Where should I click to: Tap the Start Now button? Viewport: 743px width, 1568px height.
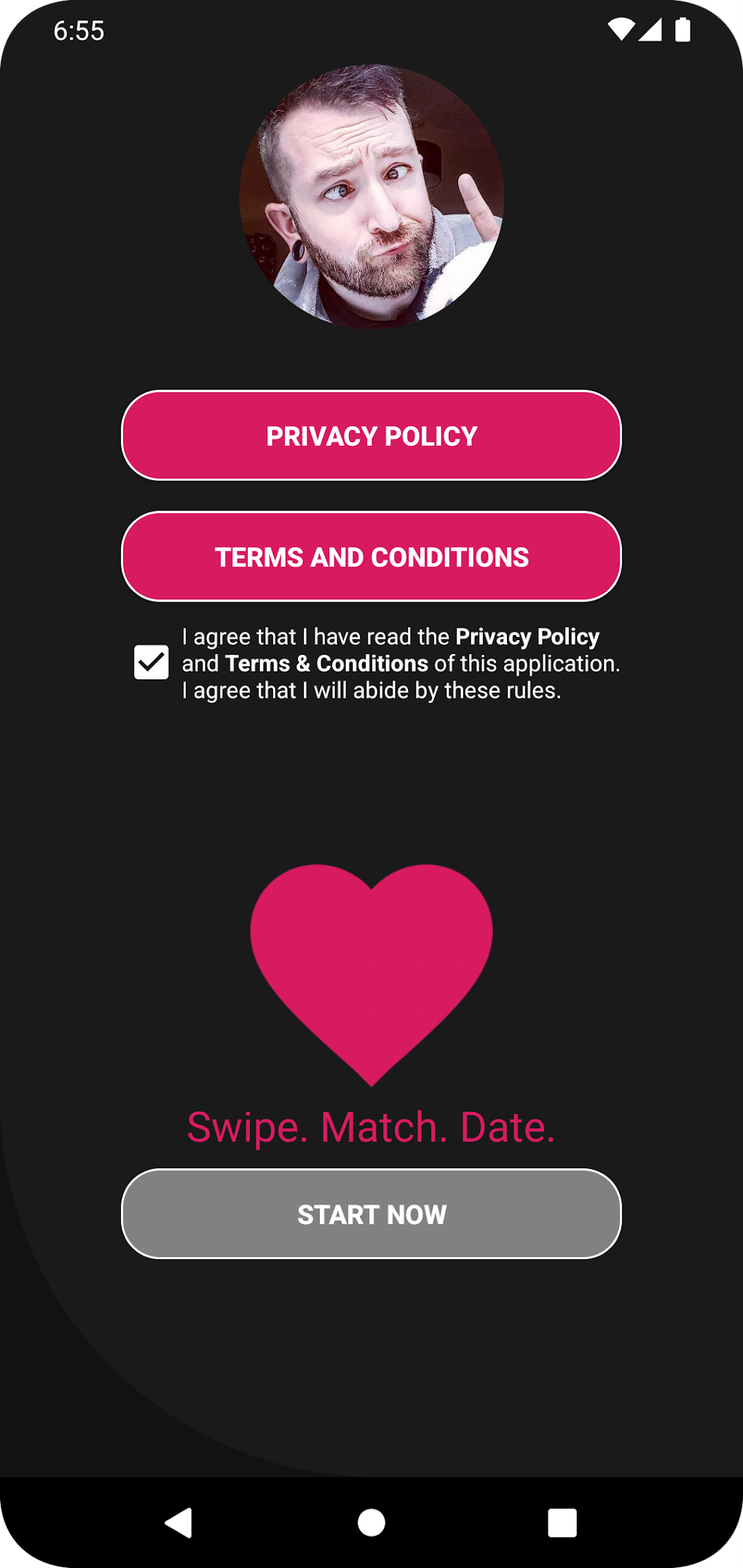(371, 1214)
